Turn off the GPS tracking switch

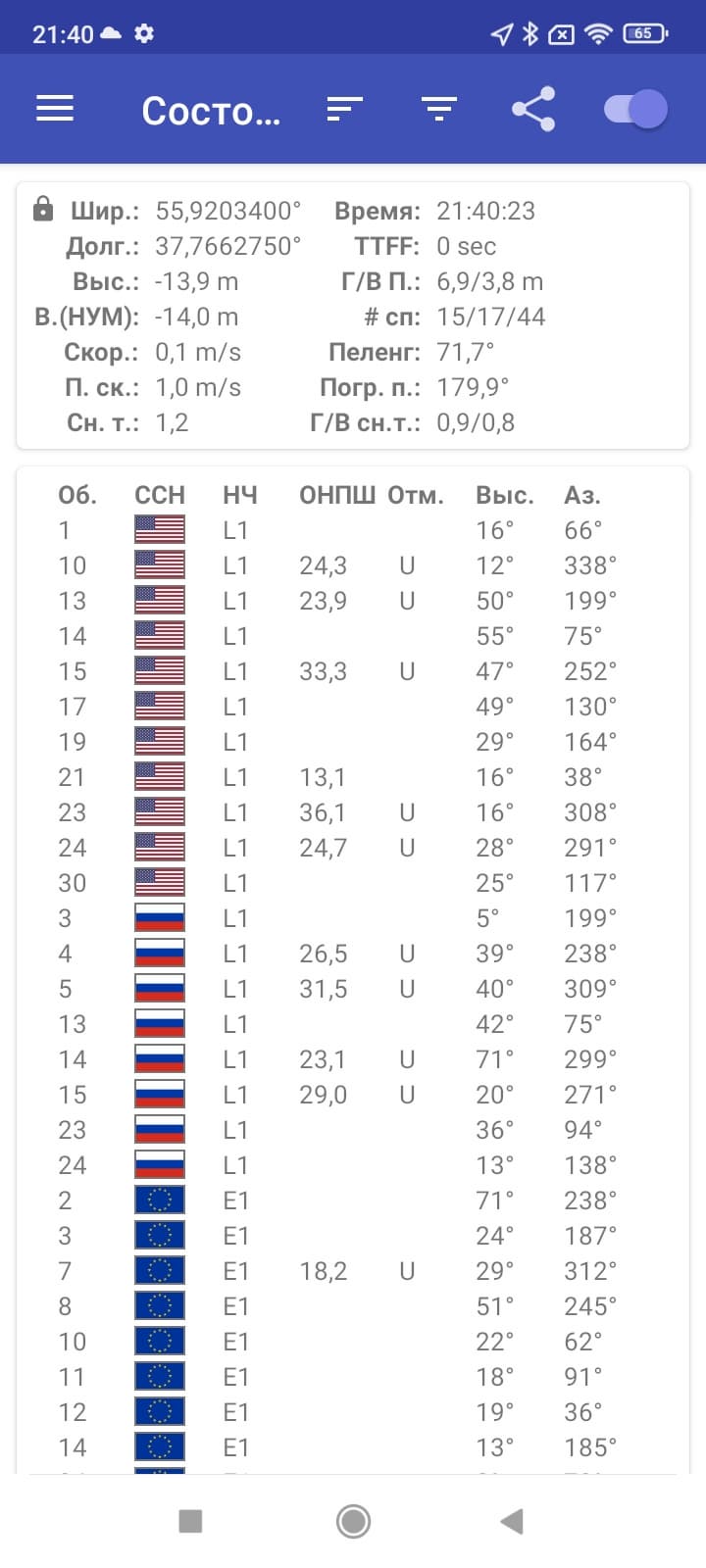click(x=635, y=109)
